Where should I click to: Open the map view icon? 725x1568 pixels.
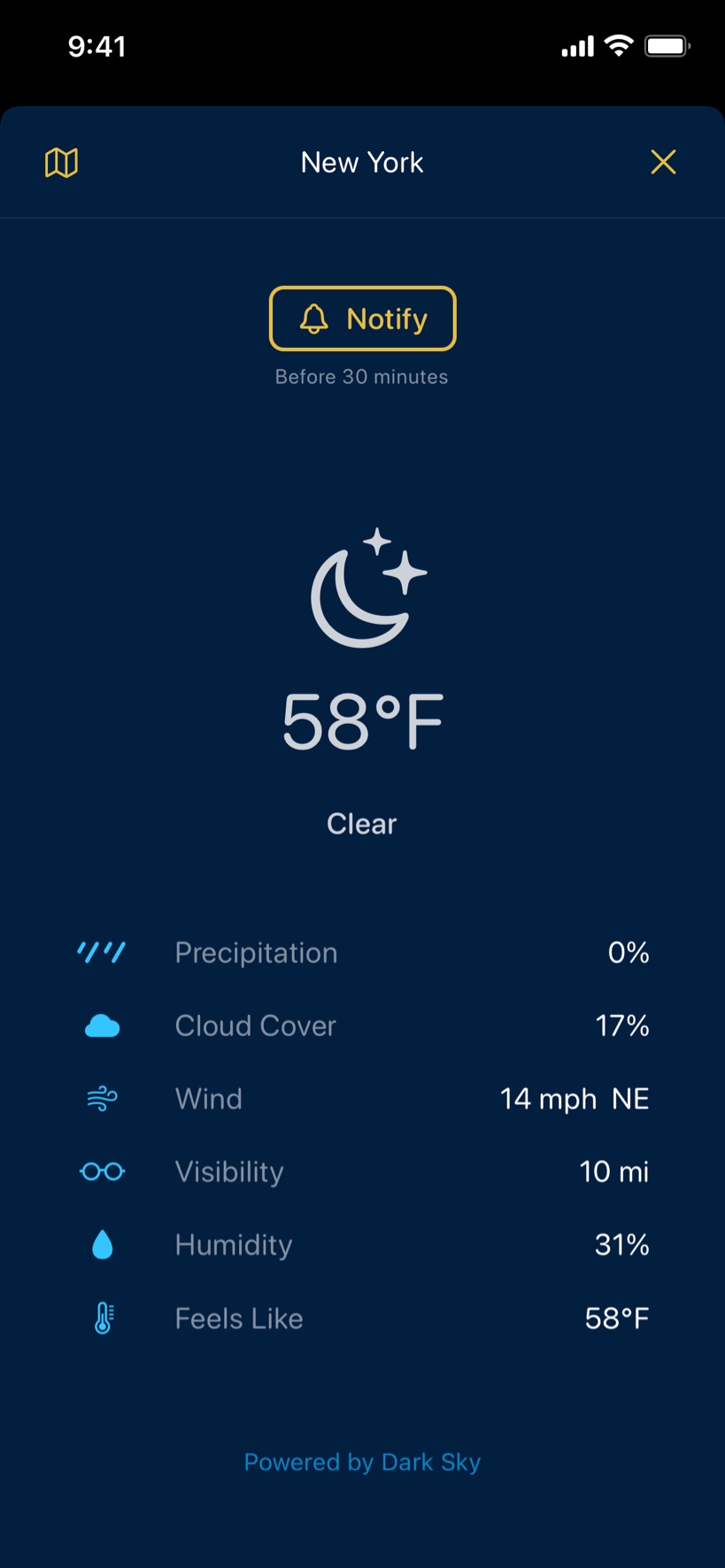coord(61,163)
